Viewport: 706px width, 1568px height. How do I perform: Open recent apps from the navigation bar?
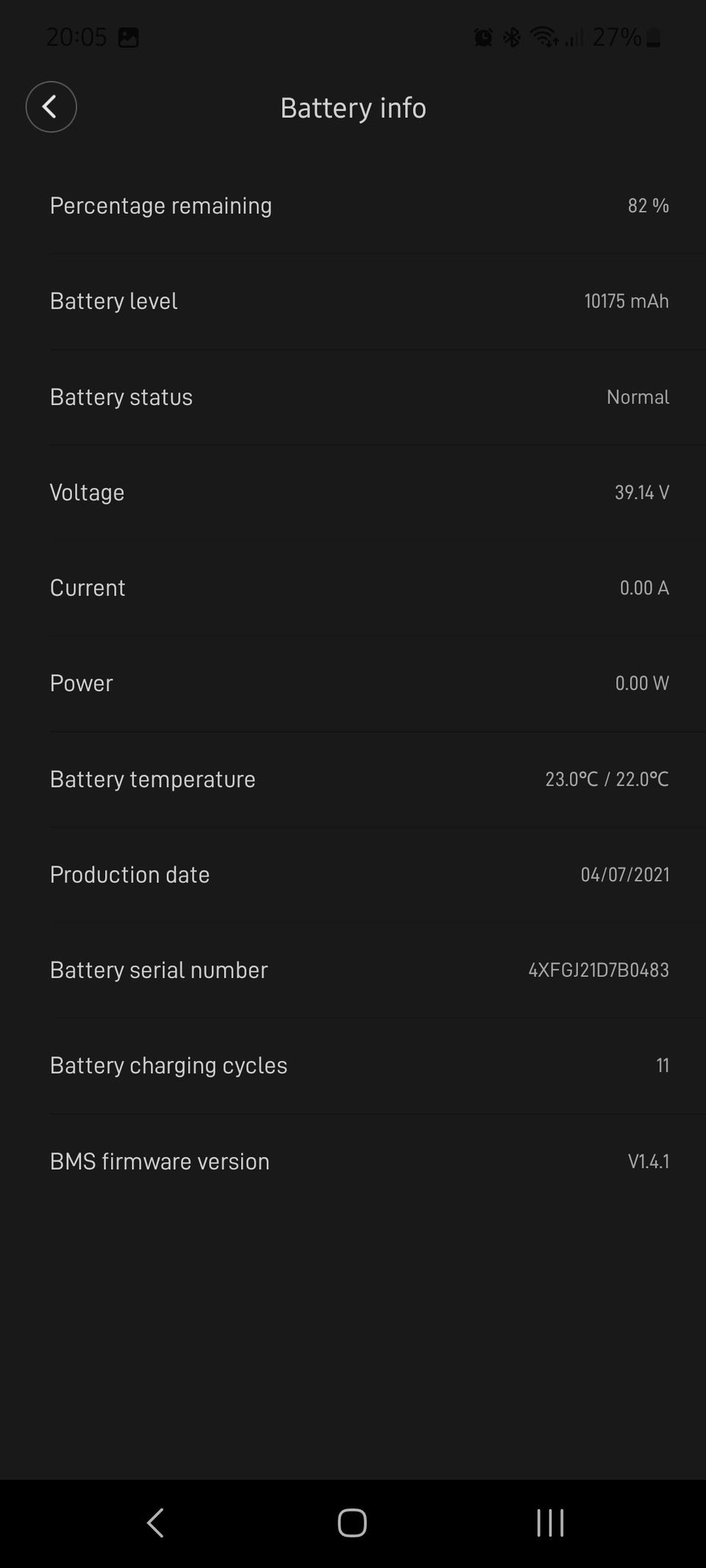point(550,1522)
